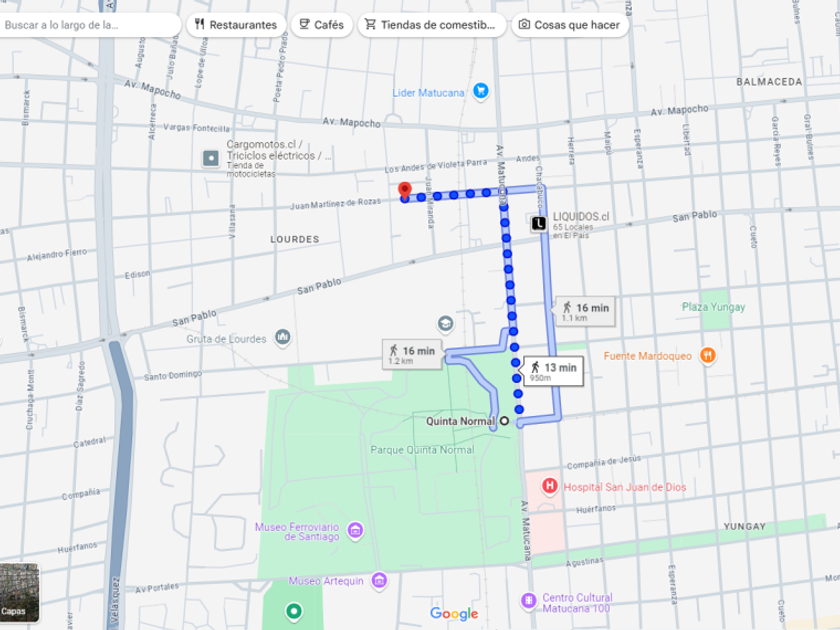The image size is (840, 630).
Task: Open the Gruta de Lourdes marker
Action: pos(283,337)
